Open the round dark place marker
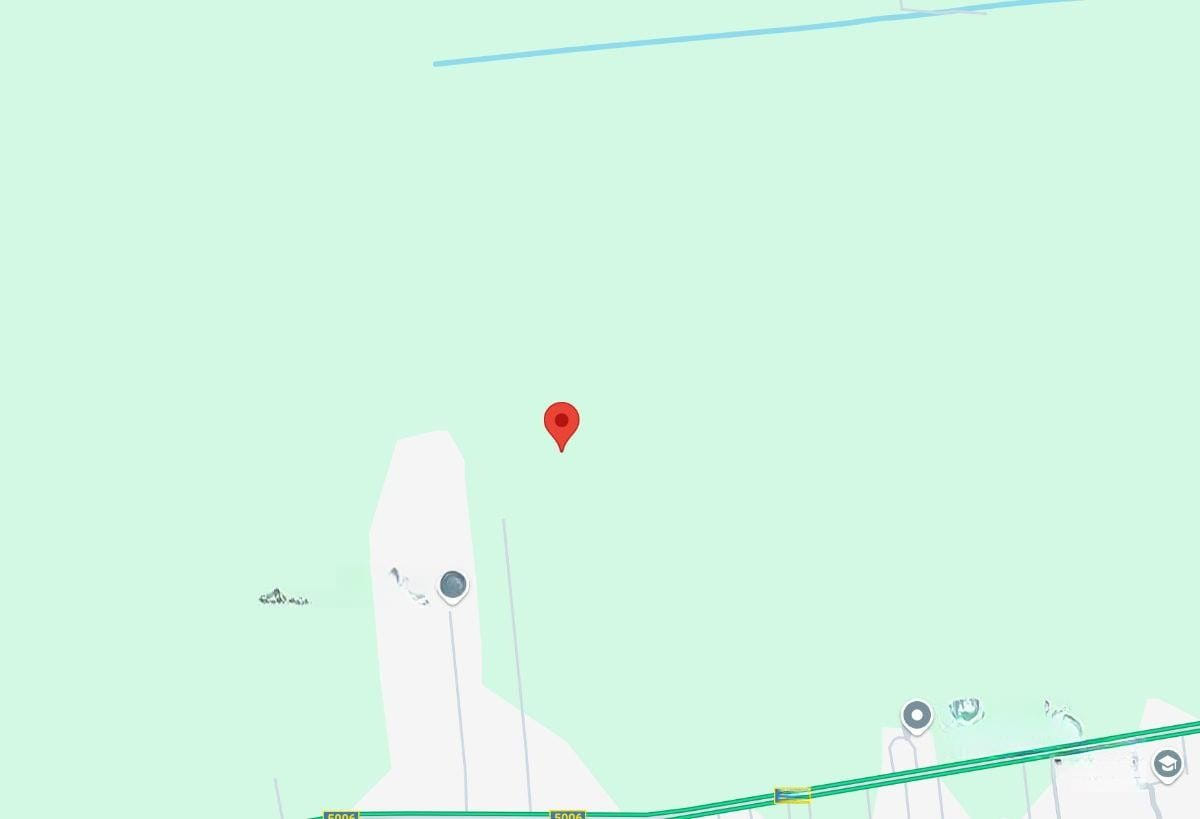 (x=453, y=584)
